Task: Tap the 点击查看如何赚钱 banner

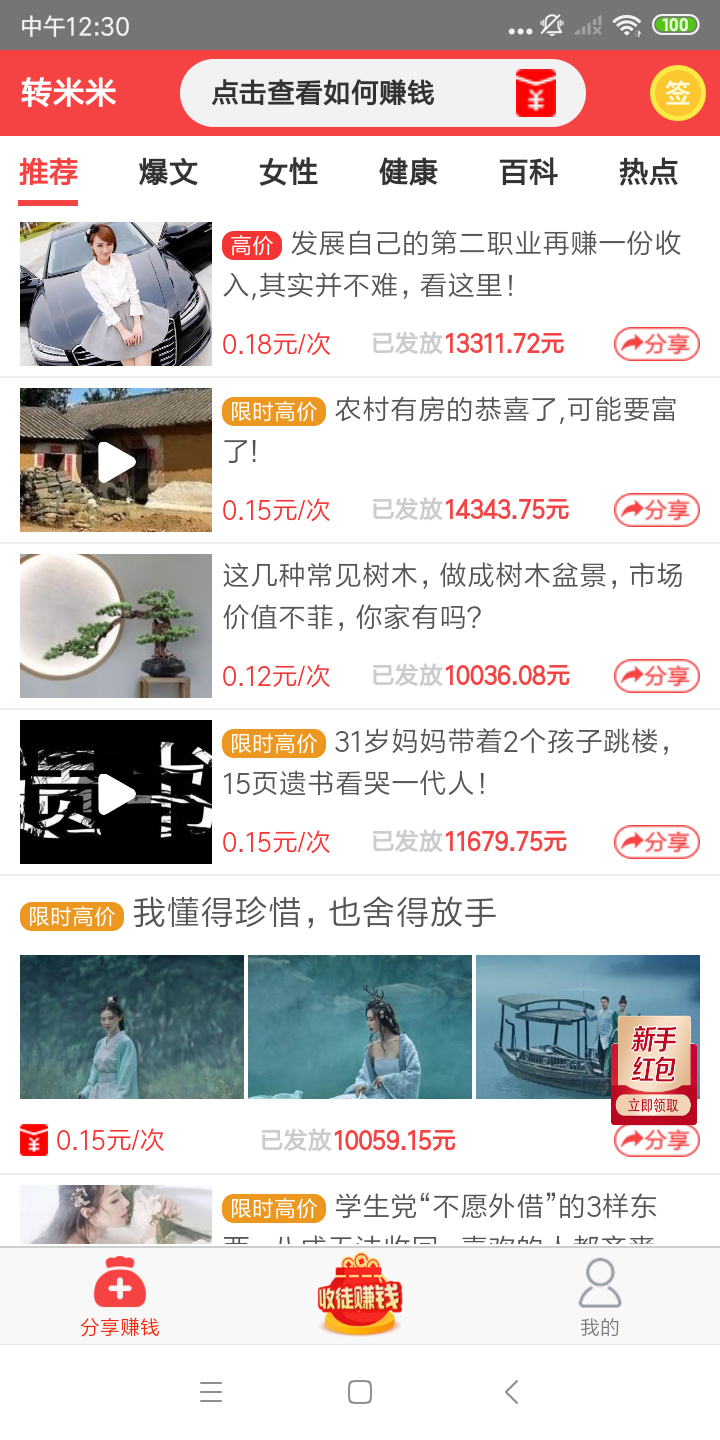Action: point(381,93)
